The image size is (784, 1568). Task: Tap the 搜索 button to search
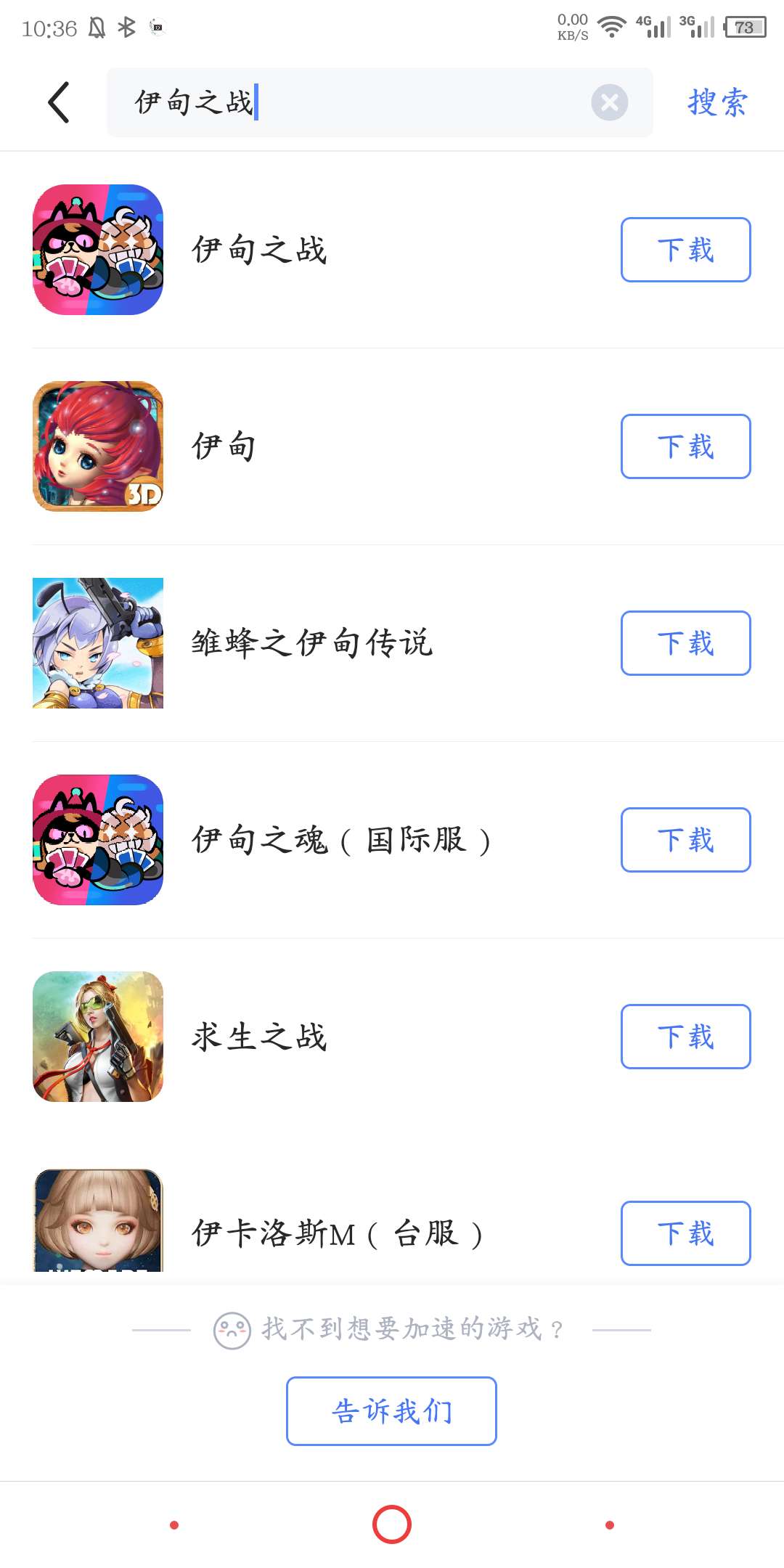[x=717, y=102]
